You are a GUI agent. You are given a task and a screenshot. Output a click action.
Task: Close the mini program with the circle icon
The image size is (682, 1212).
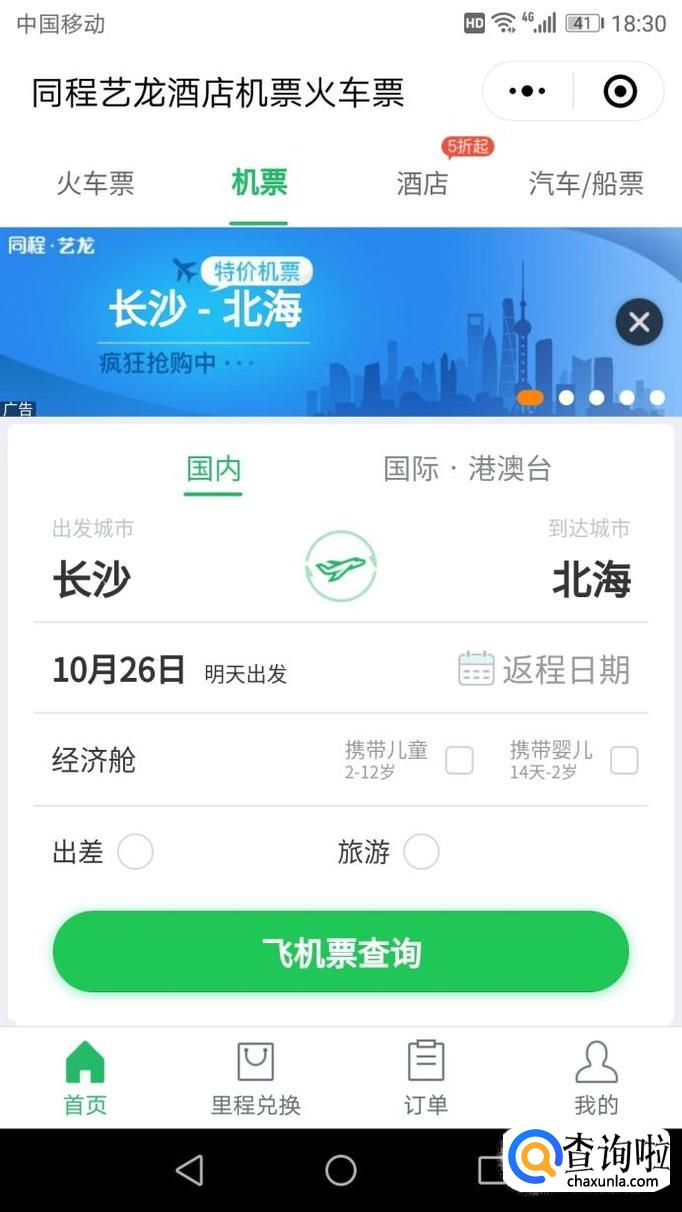point(620,92)
